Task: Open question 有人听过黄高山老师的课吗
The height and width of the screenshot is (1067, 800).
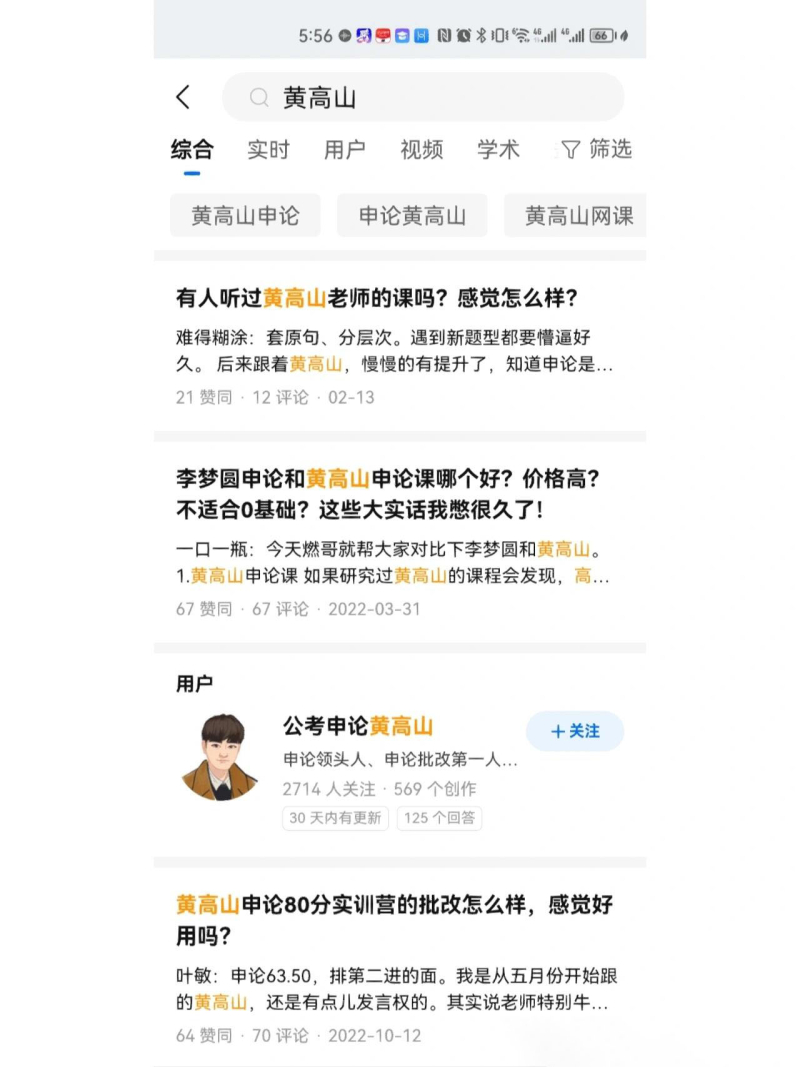Action: pyautogui.click(x=377, y=298)
